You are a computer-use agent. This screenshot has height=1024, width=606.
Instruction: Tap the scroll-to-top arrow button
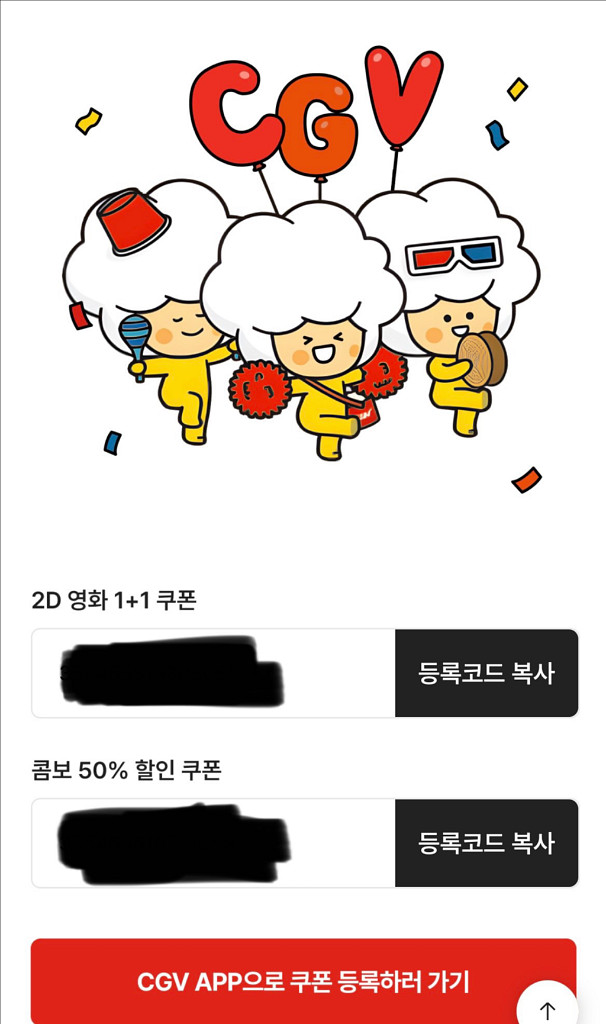coord(548,1006)
